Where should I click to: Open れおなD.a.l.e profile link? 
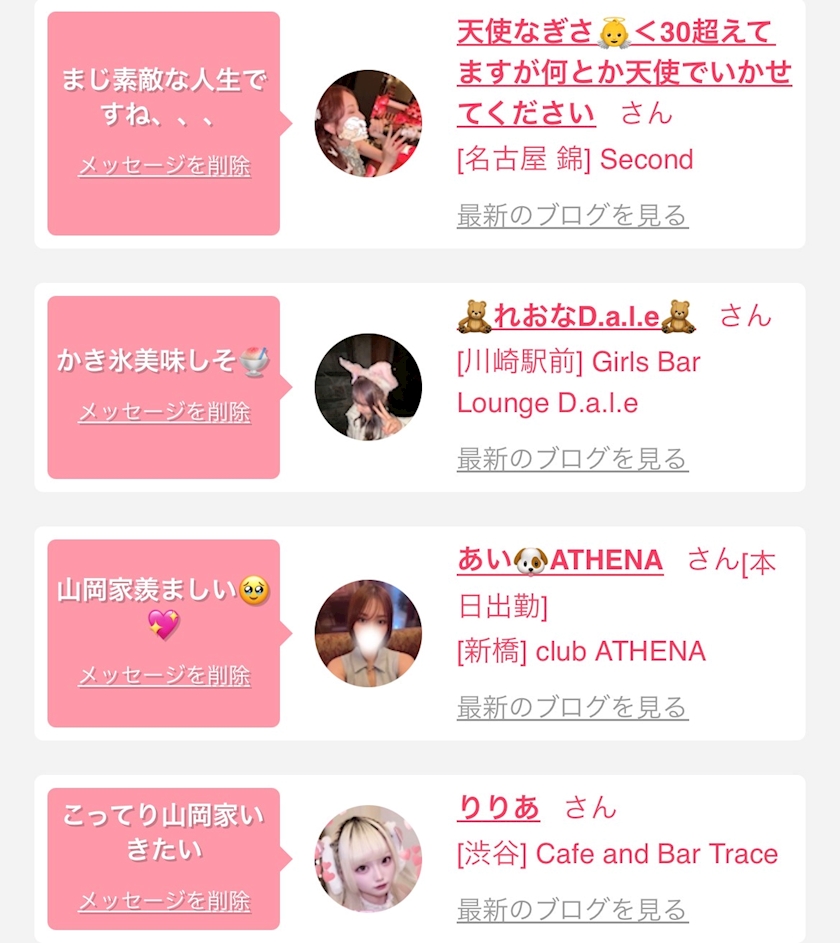[x=577, y=316]
